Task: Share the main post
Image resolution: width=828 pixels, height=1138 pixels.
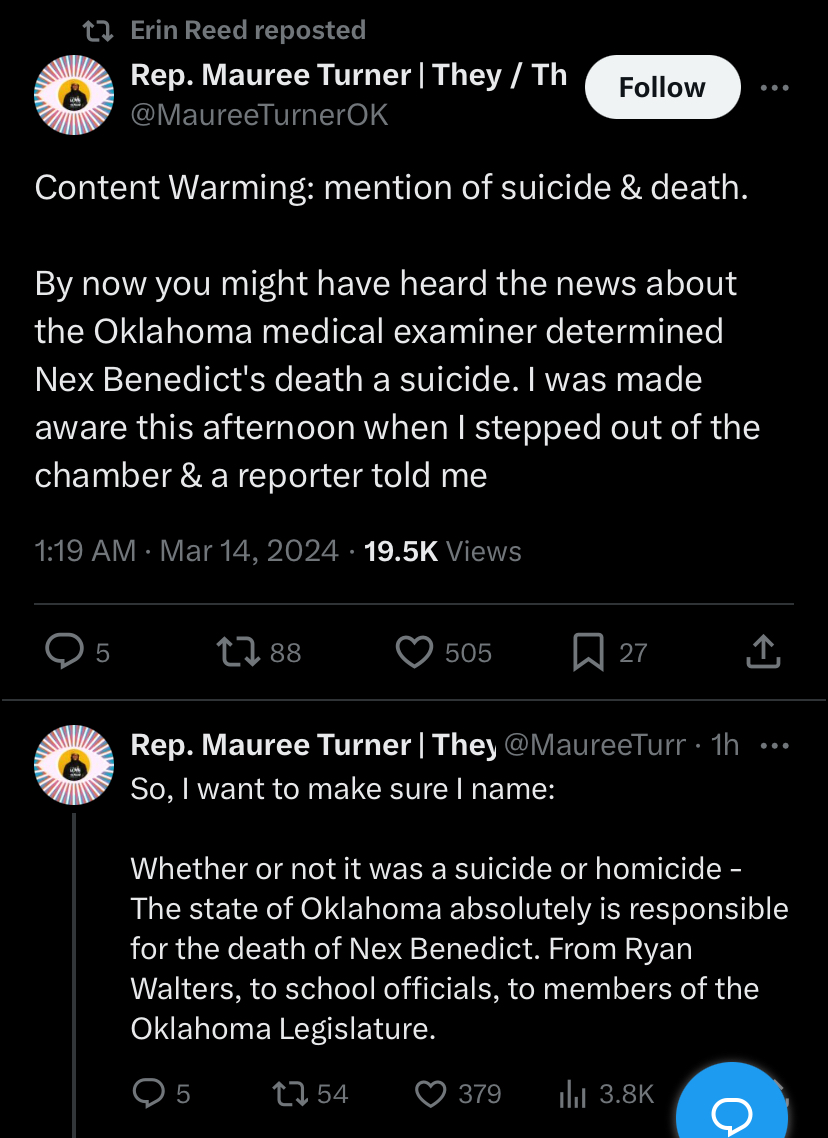Action: point(762,652)
